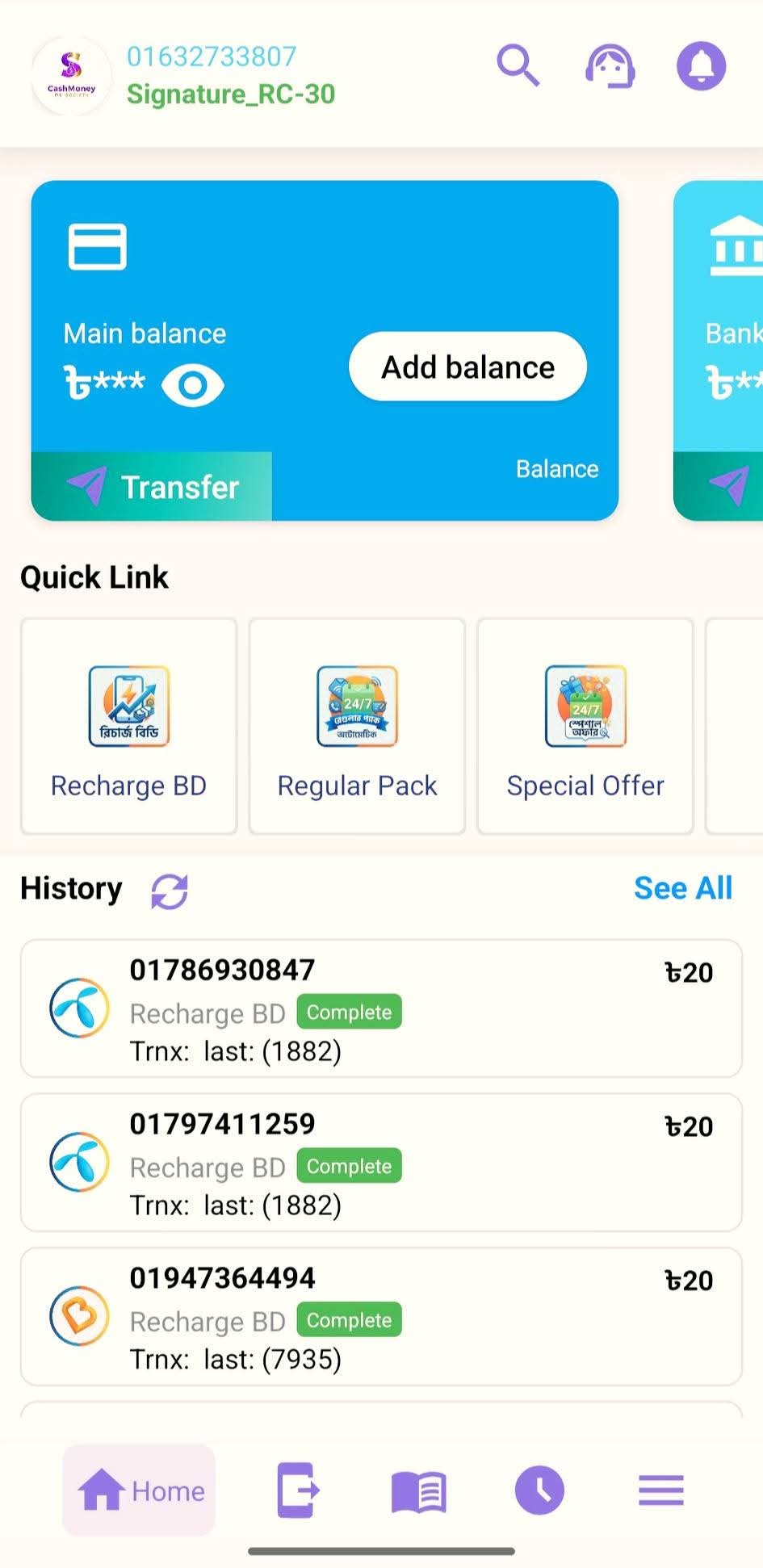Refresh the history list
Image resolution: width=763 pixels, height=1568 pixels.
click(x=170, y=891)
